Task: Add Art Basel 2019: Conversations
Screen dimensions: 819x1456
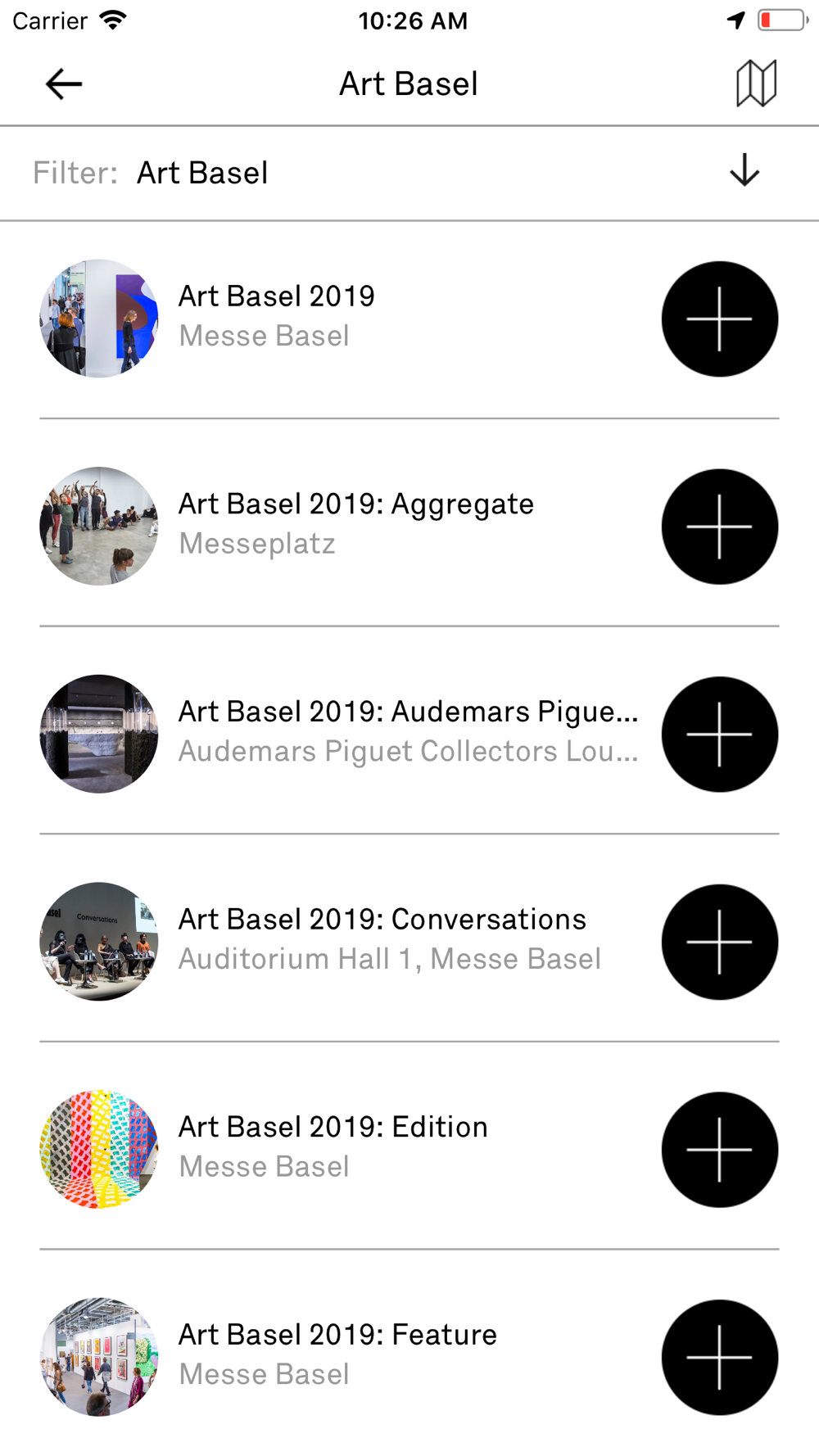Action: 719,942
